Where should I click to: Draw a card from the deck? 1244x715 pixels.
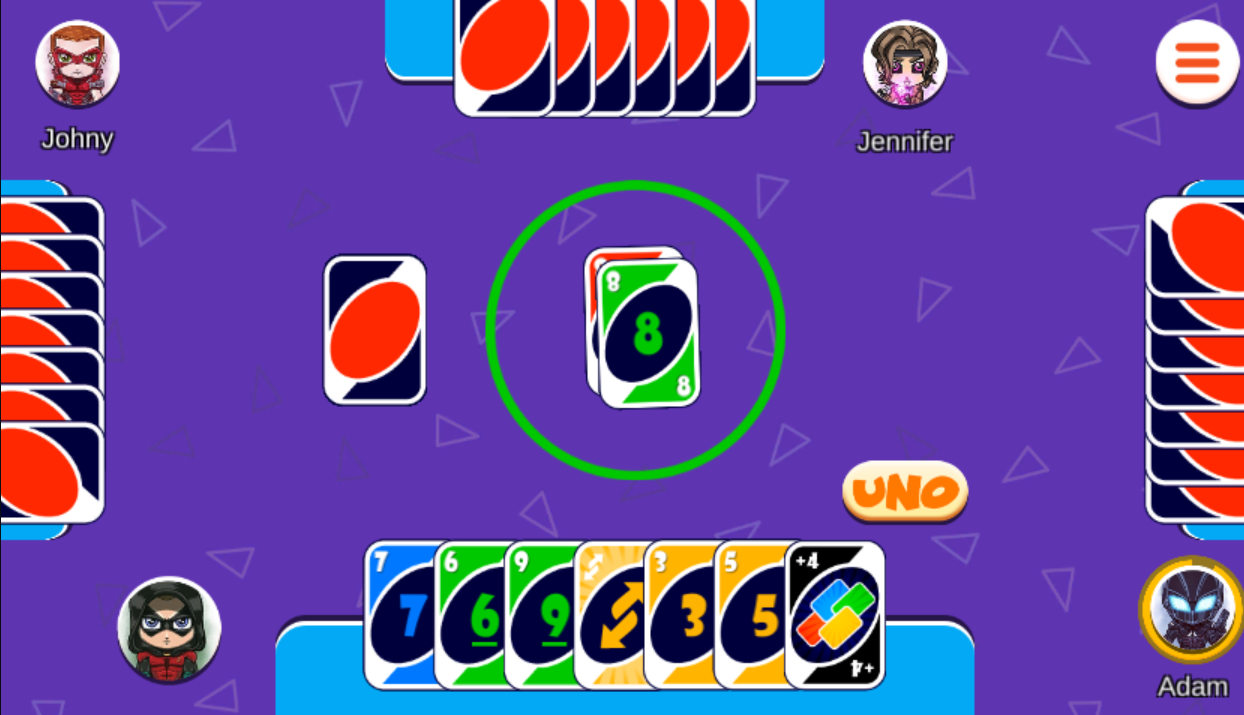click(375, 330)
